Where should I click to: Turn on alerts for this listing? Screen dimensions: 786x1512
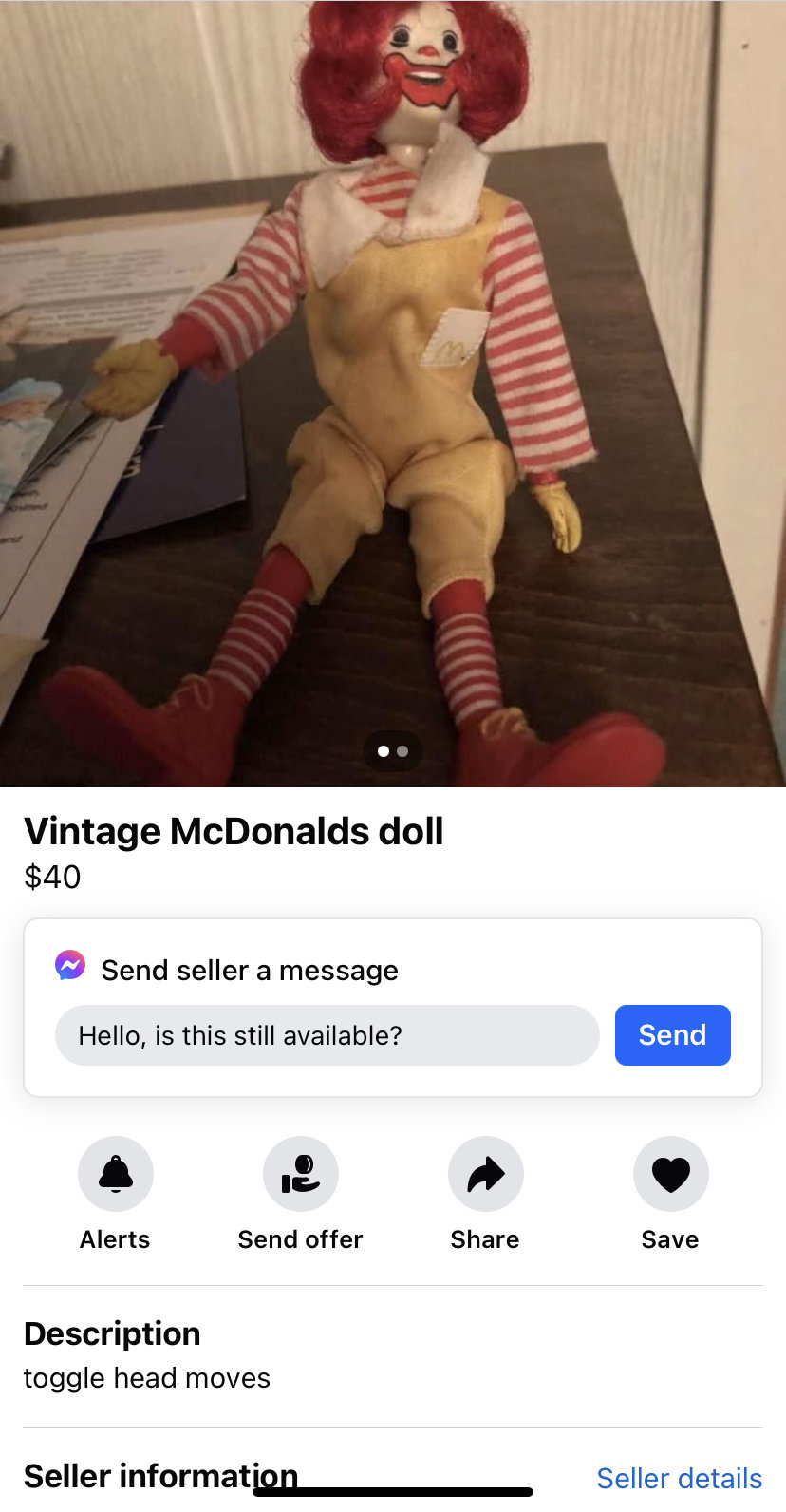point(116,1174)
